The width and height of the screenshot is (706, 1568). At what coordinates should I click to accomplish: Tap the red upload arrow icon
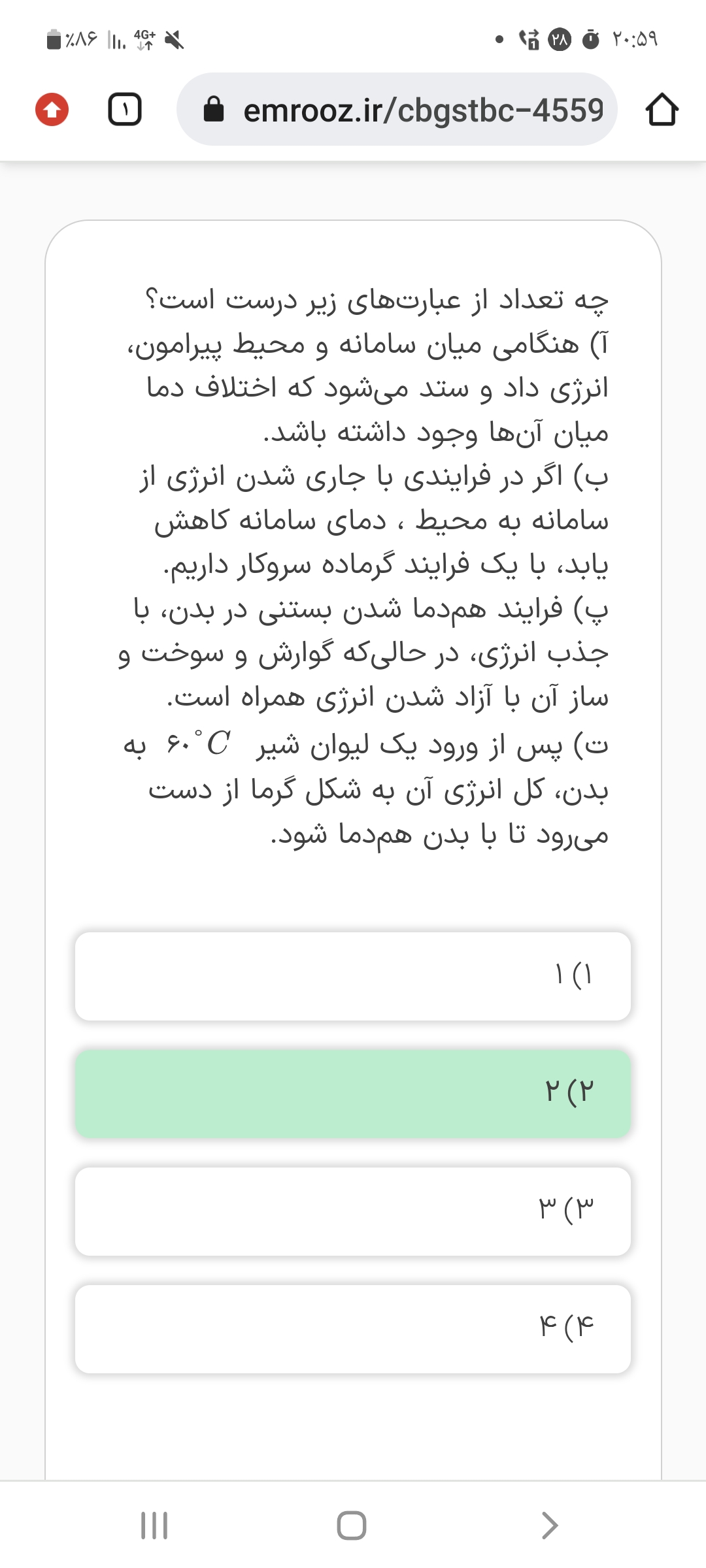click(x=52, y=110)
